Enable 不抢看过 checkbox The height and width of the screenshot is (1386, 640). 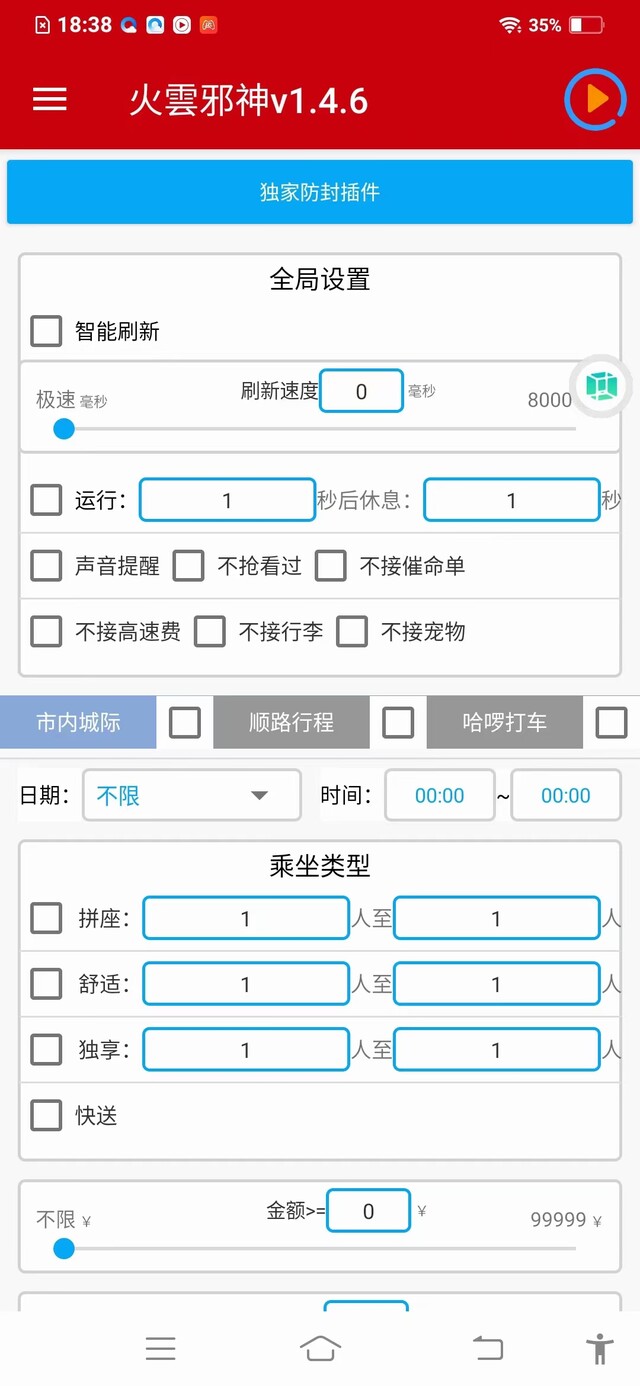189,566
